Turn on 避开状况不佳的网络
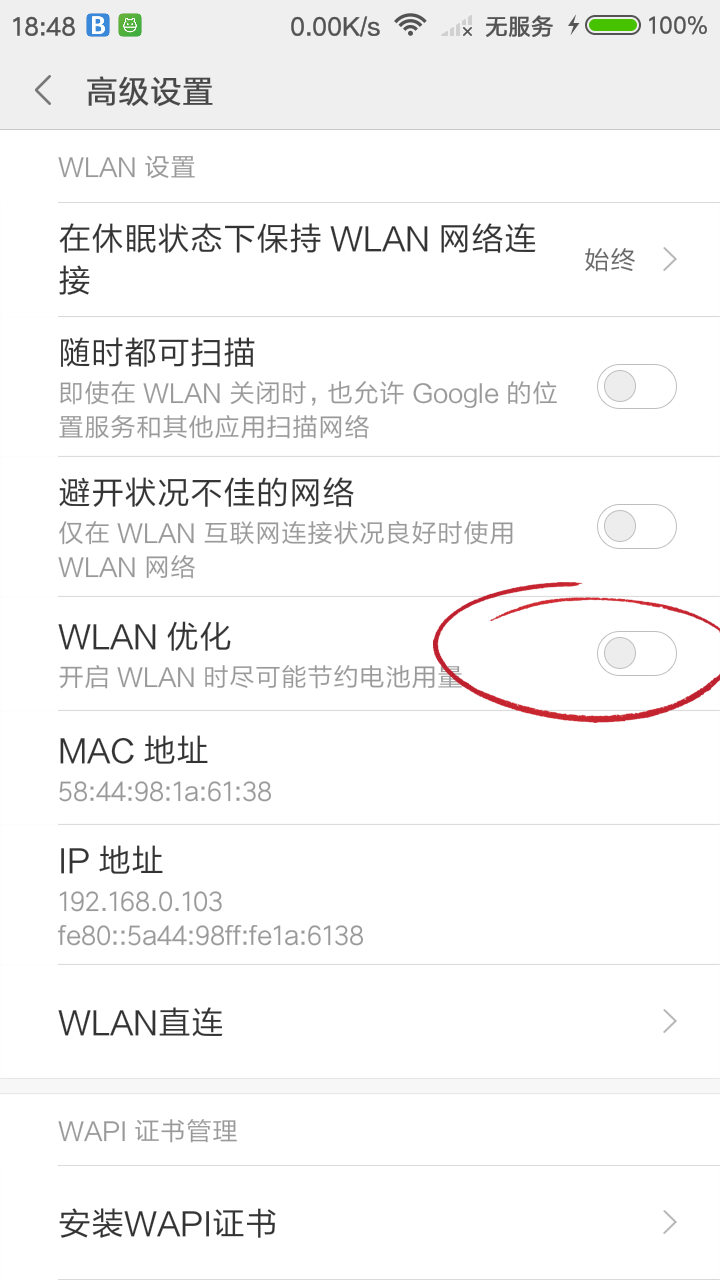720x1280 pixels. [x=636, y=527]
